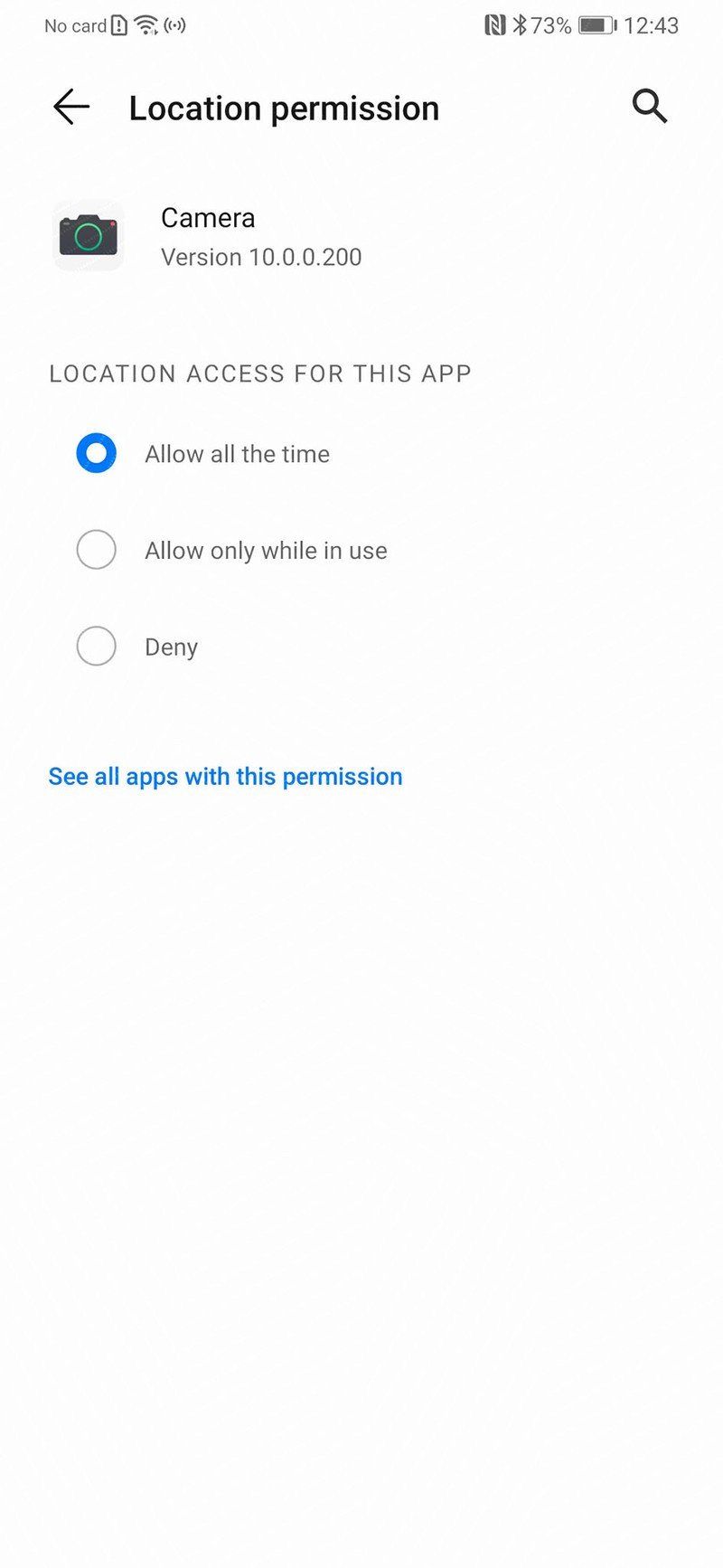Tap the clock showing 12:43
The image size is (723, 1568).
coord(653,25)
